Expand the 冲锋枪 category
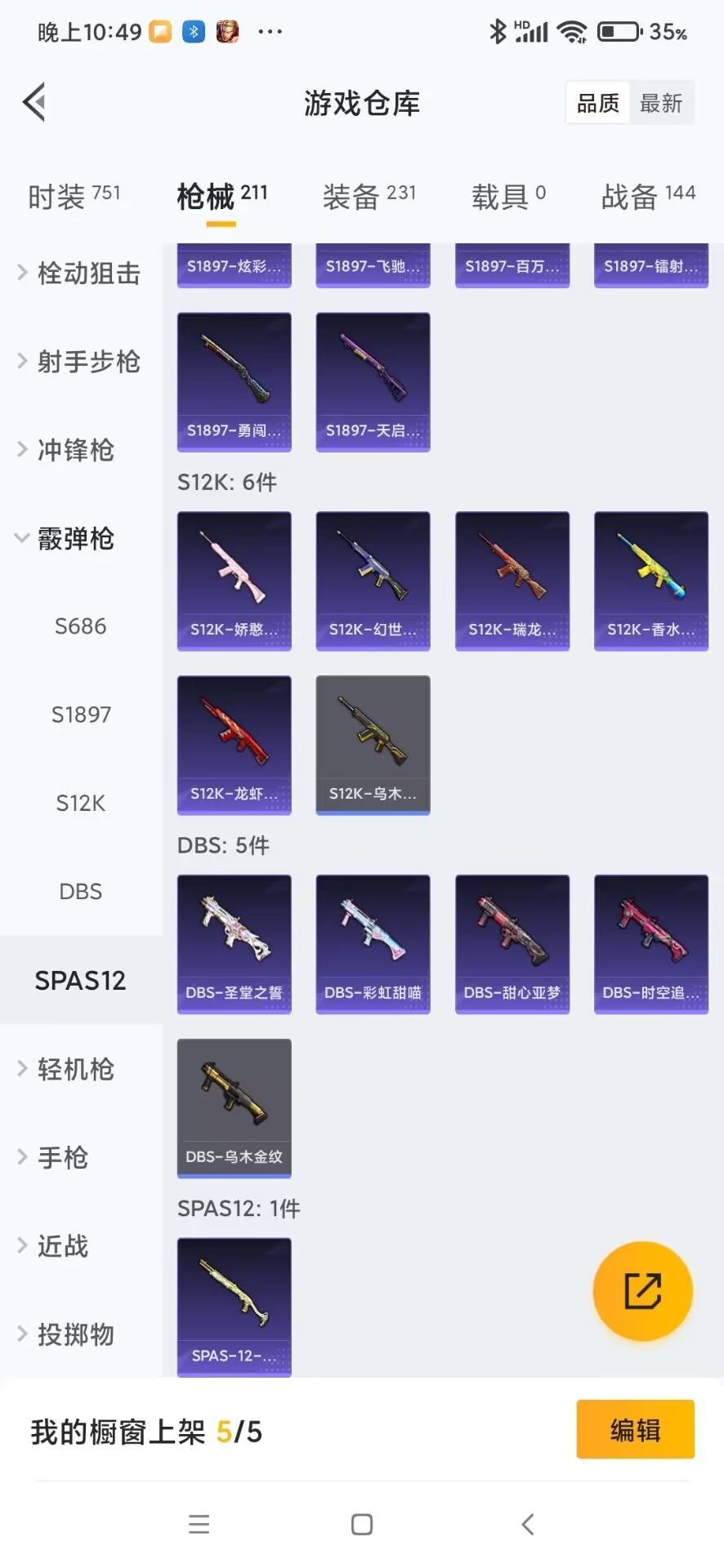 (x=74, y=449)
